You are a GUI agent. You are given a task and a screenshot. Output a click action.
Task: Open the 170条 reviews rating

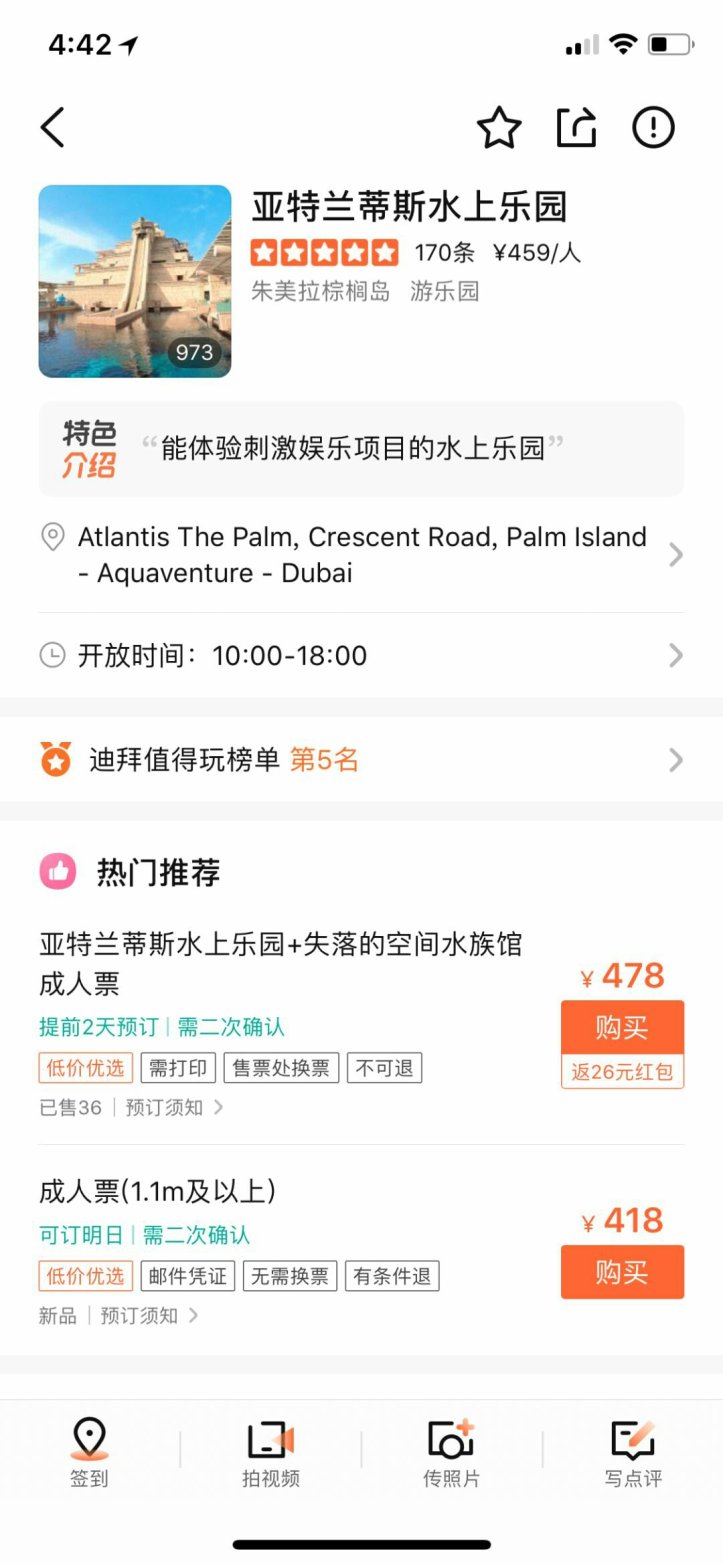(x=444, y=253)
